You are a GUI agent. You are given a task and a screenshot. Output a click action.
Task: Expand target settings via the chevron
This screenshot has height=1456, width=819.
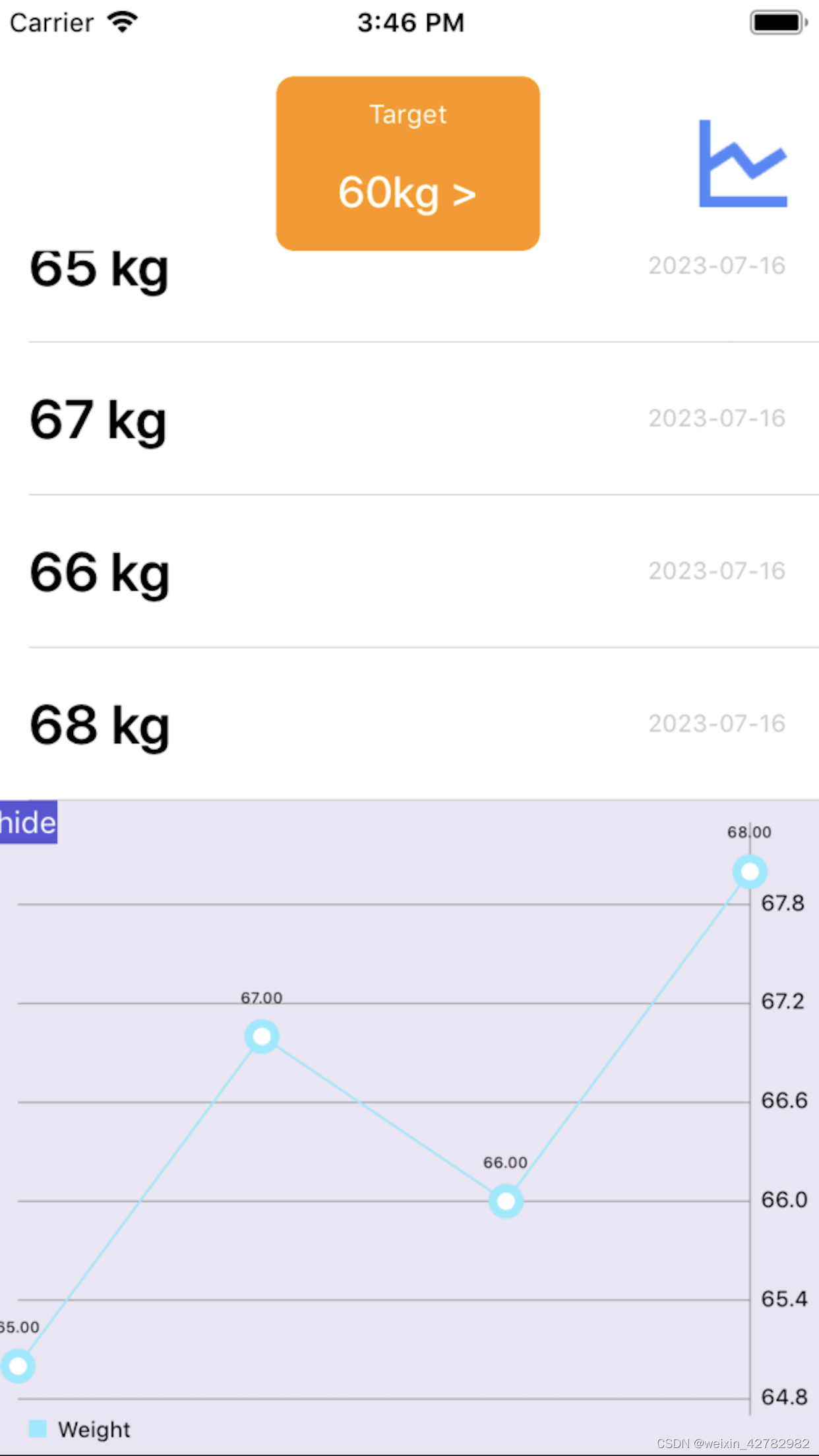click(x=466, y=194)
